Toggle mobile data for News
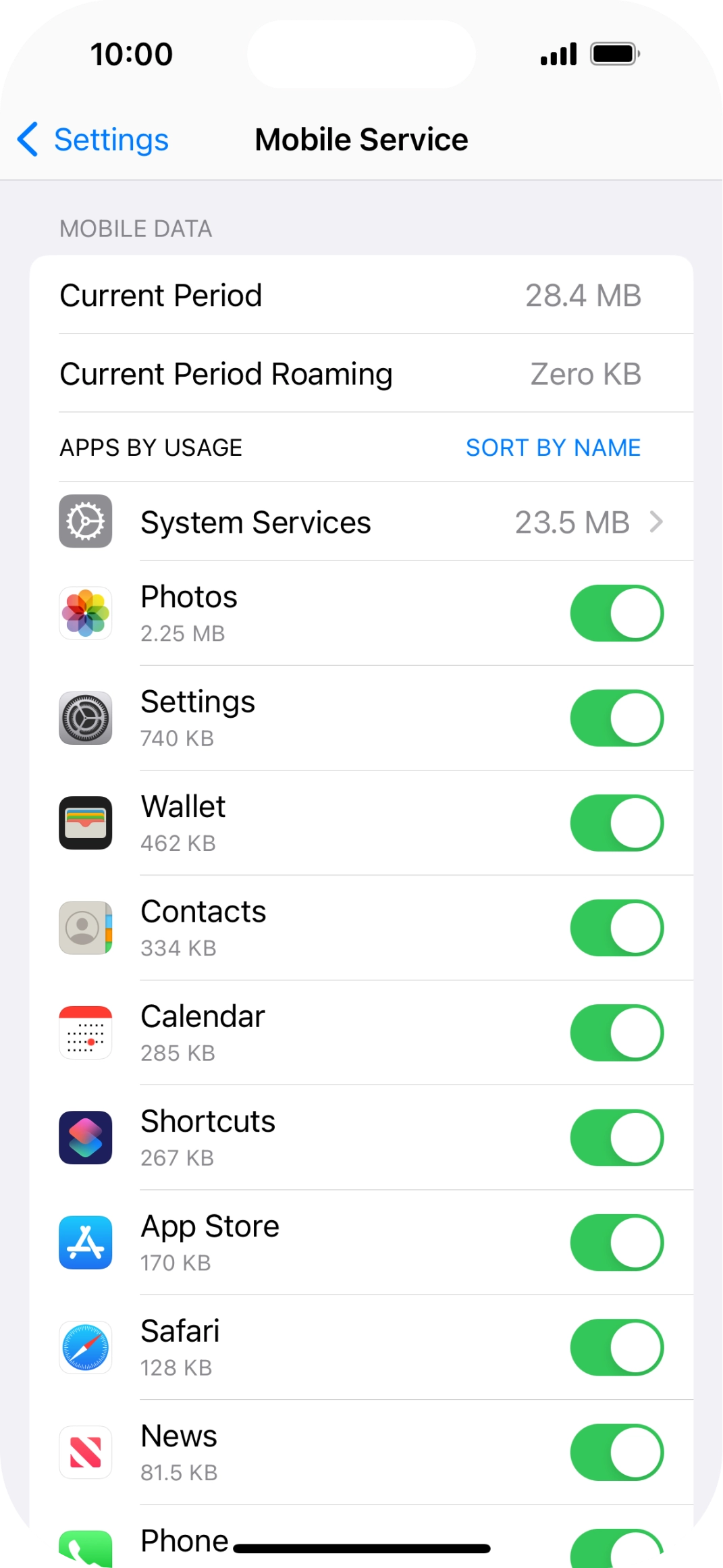The height and width of the screenshot is (1568, 723). (x=616, y=1453)
